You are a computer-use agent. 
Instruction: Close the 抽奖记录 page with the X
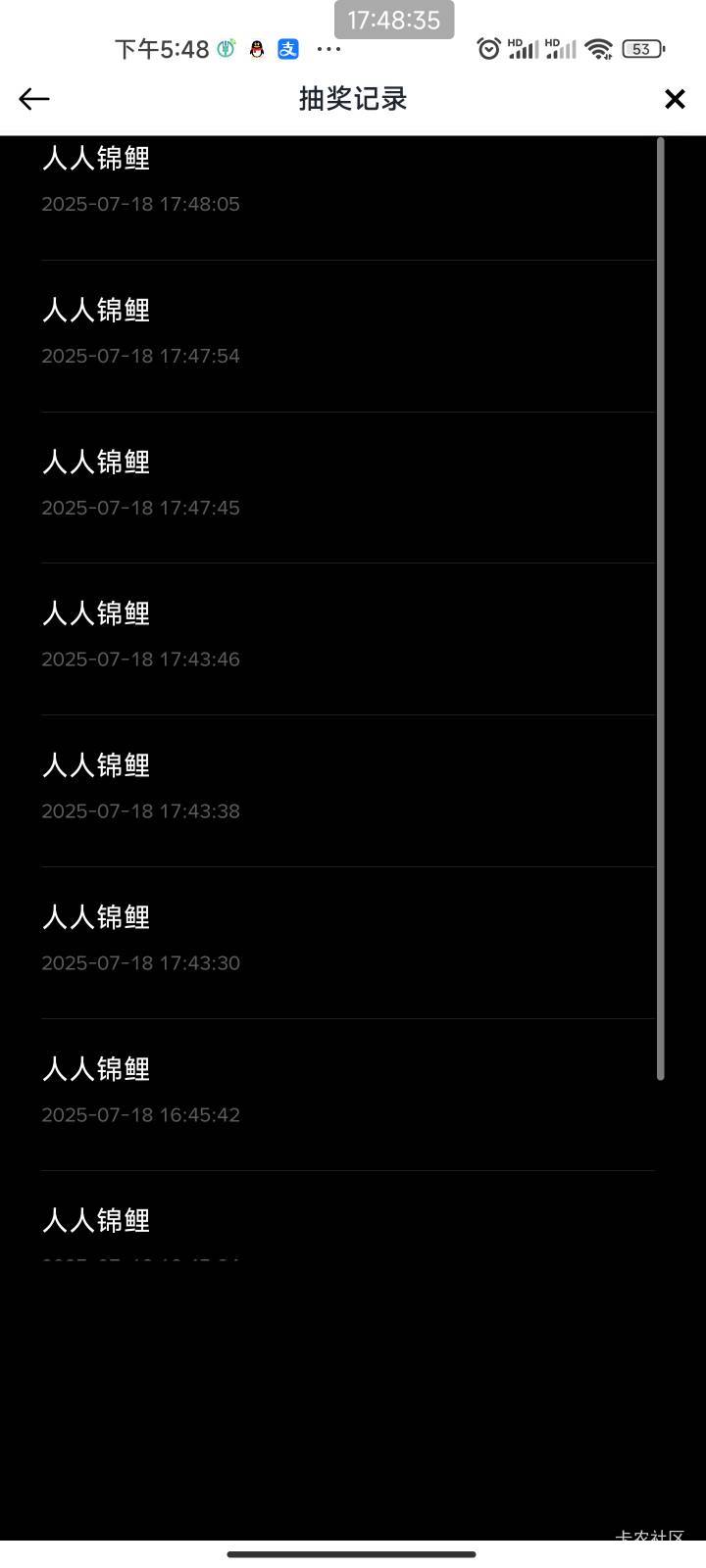click(x=675, y=98)
